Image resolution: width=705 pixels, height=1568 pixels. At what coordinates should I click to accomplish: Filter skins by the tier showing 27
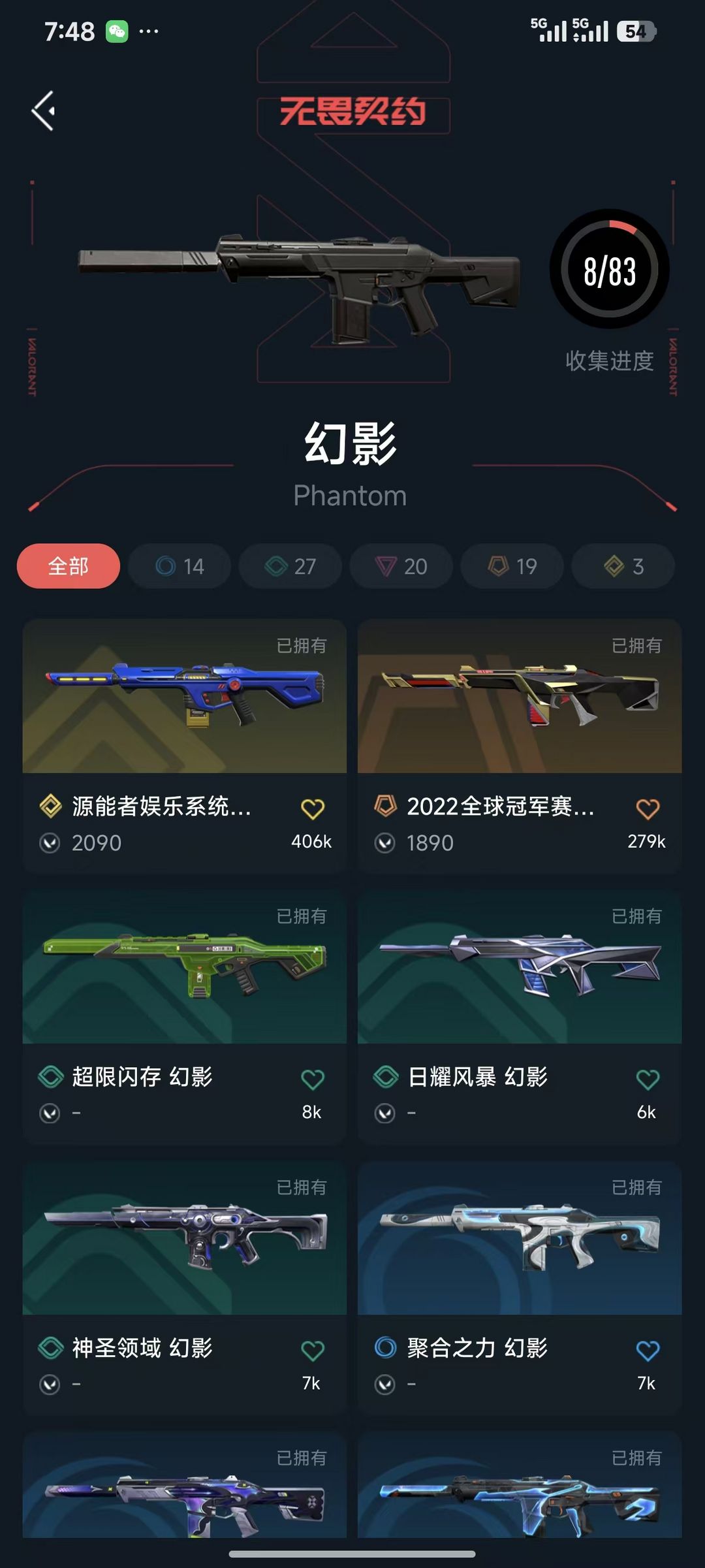pos(290,566)
